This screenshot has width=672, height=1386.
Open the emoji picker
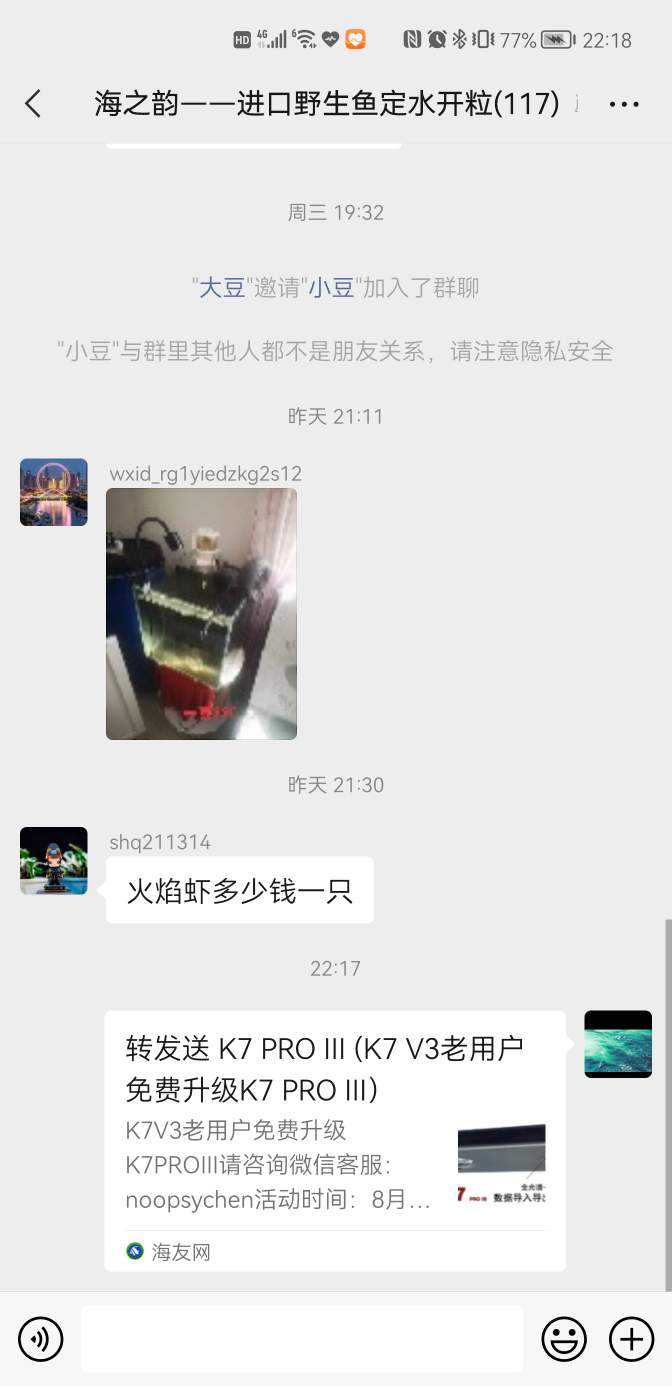(x=564, y=1339)
